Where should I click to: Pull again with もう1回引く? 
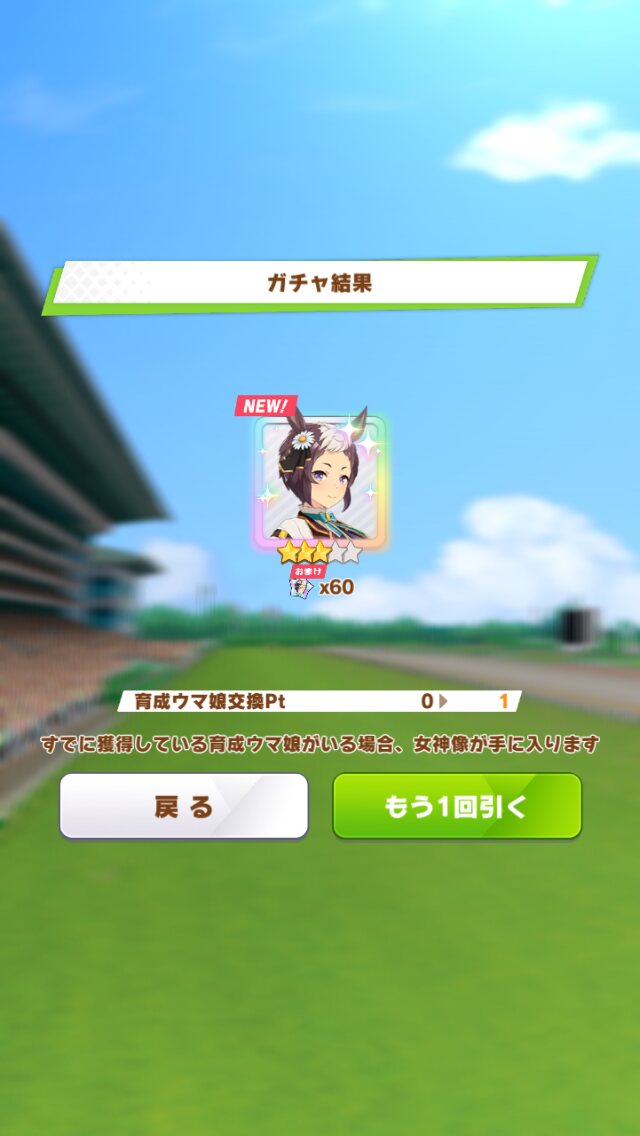(x=457, y=806)
